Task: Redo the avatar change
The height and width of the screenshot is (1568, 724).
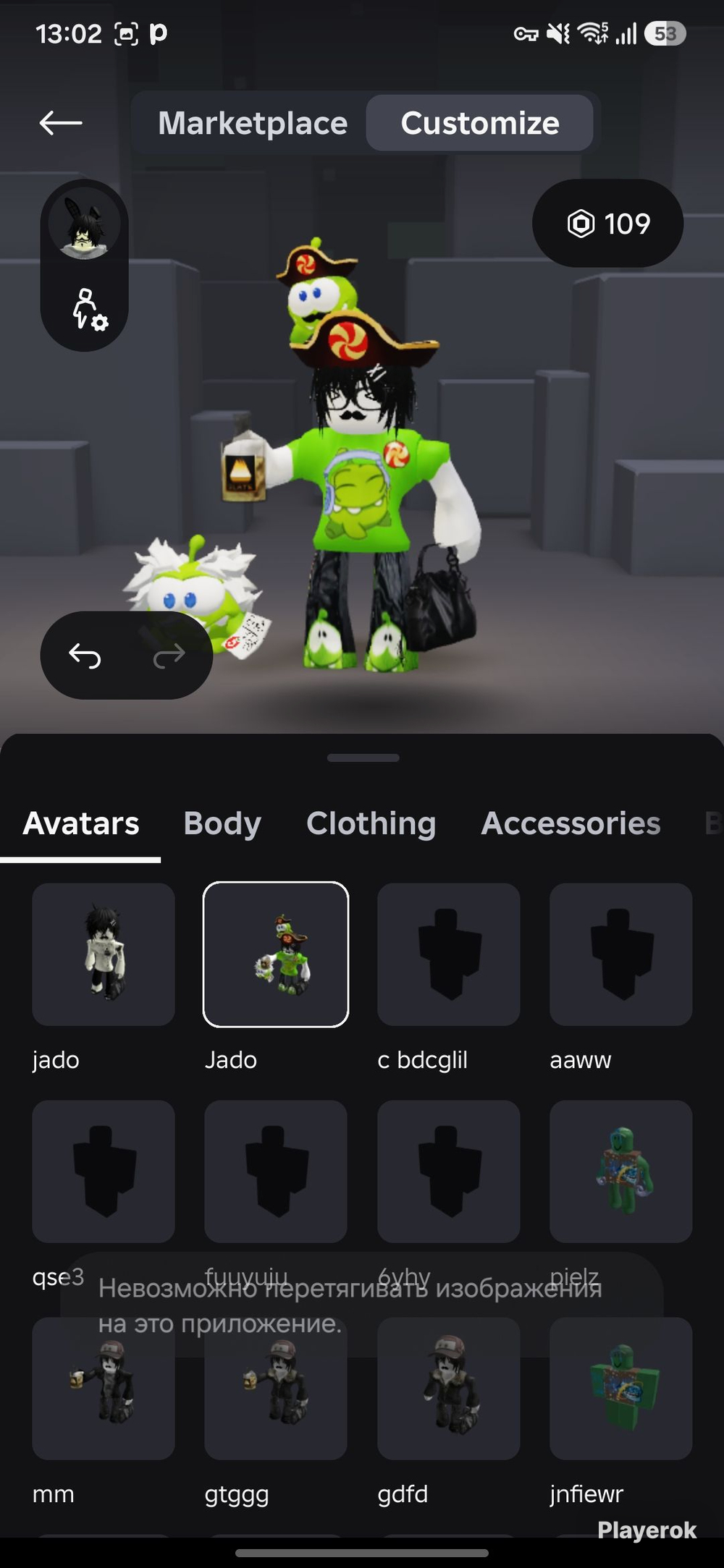Action: (x=169, y=656)
